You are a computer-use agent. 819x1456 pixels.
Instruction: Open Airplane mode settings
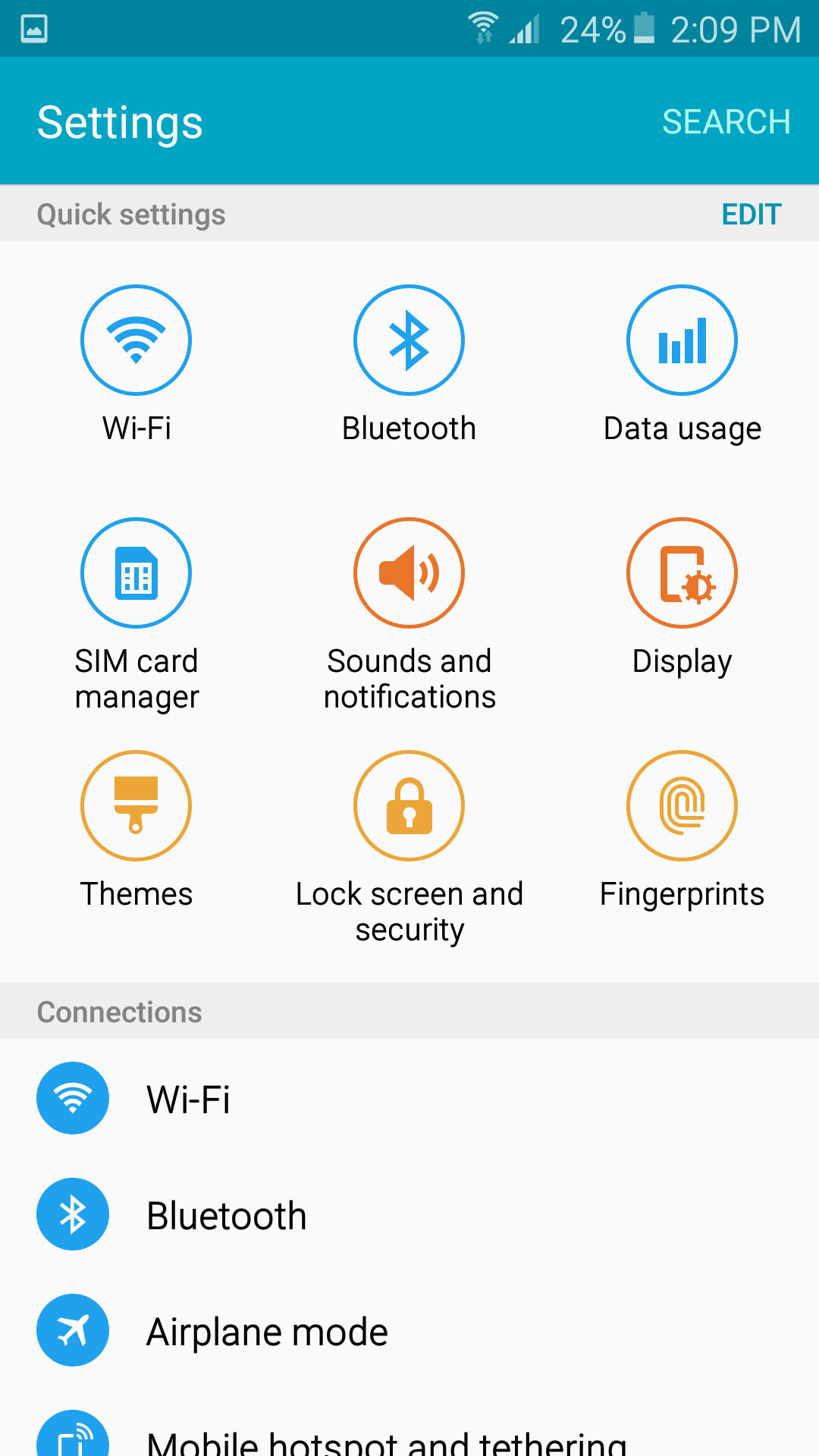409,1331
